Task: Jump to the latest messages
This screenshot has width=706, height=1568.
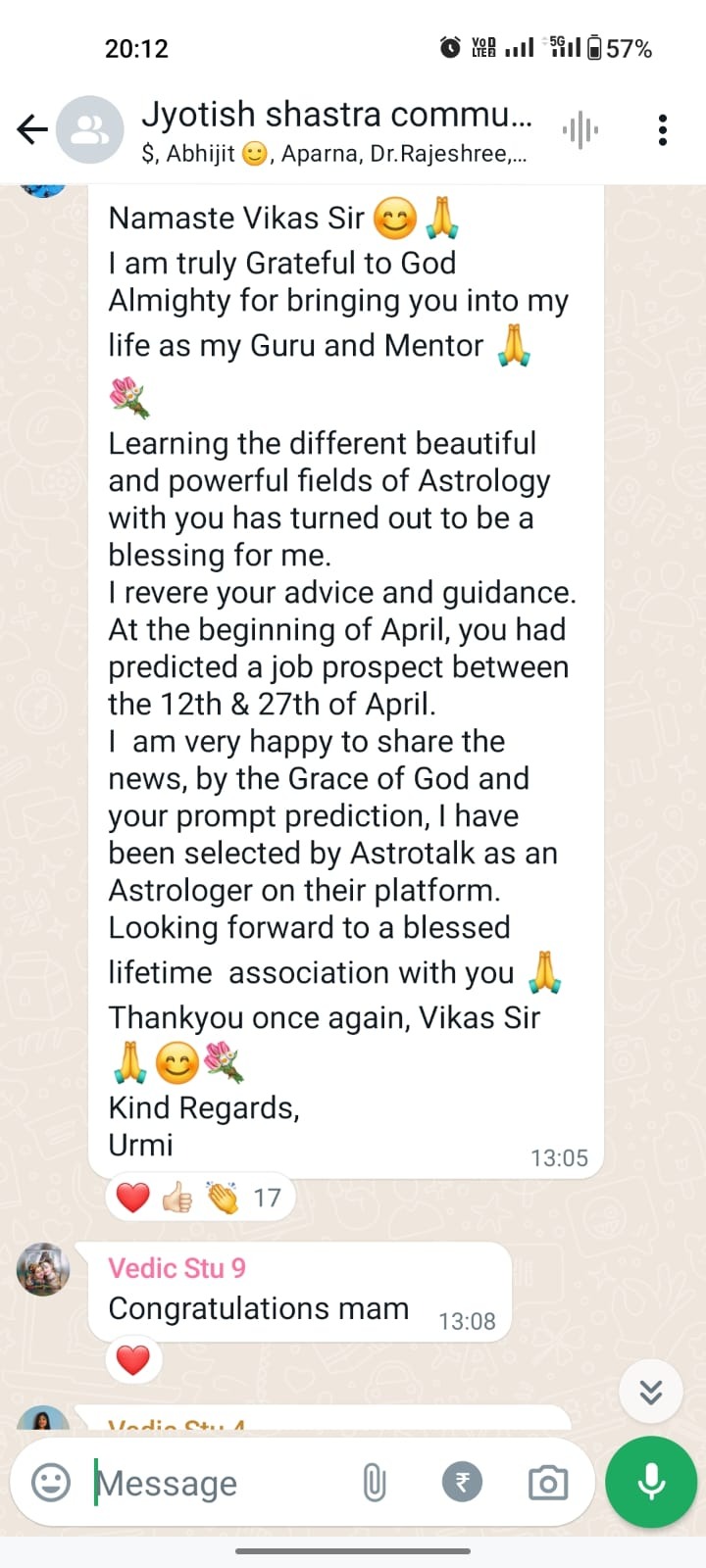Action: click(651, 1392)
